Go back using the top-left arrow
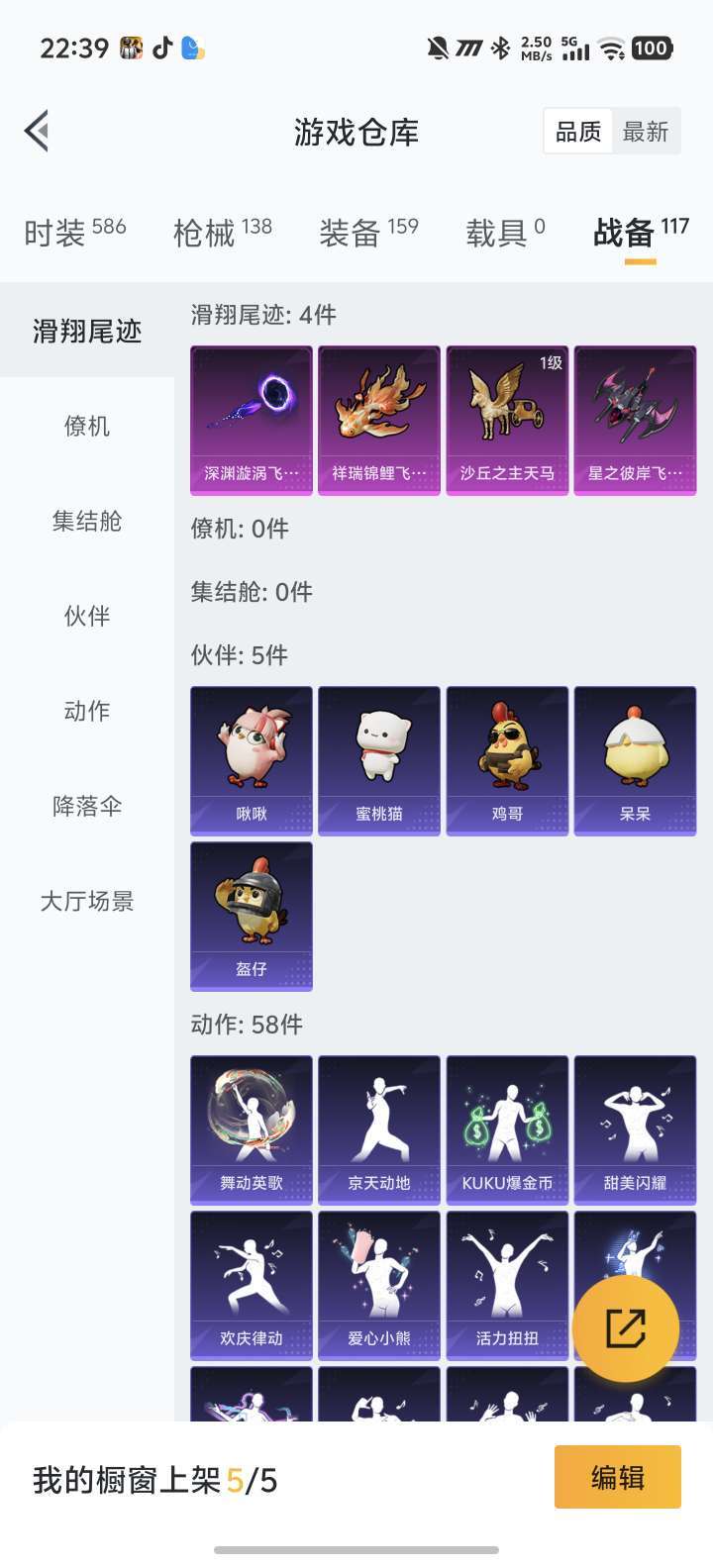713x1568 pixels. coord(38,131)
